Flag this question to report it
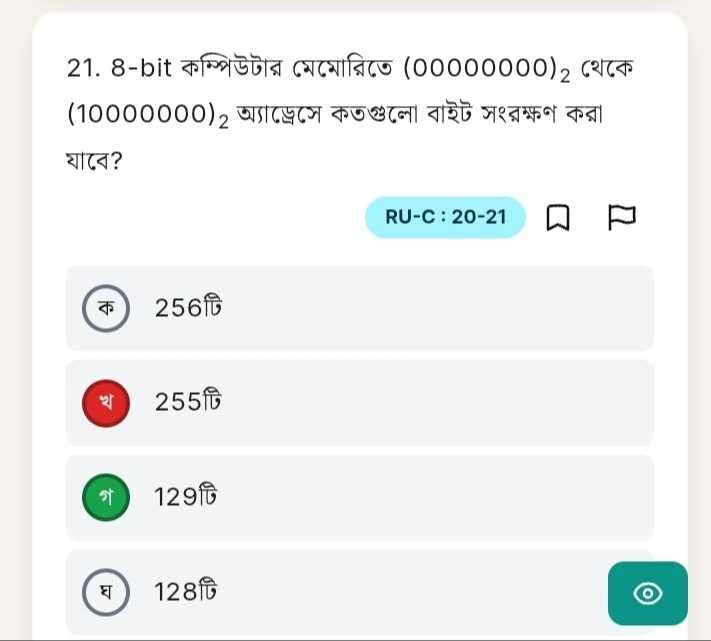The image size is (711, 641). (x=621, y=217)
